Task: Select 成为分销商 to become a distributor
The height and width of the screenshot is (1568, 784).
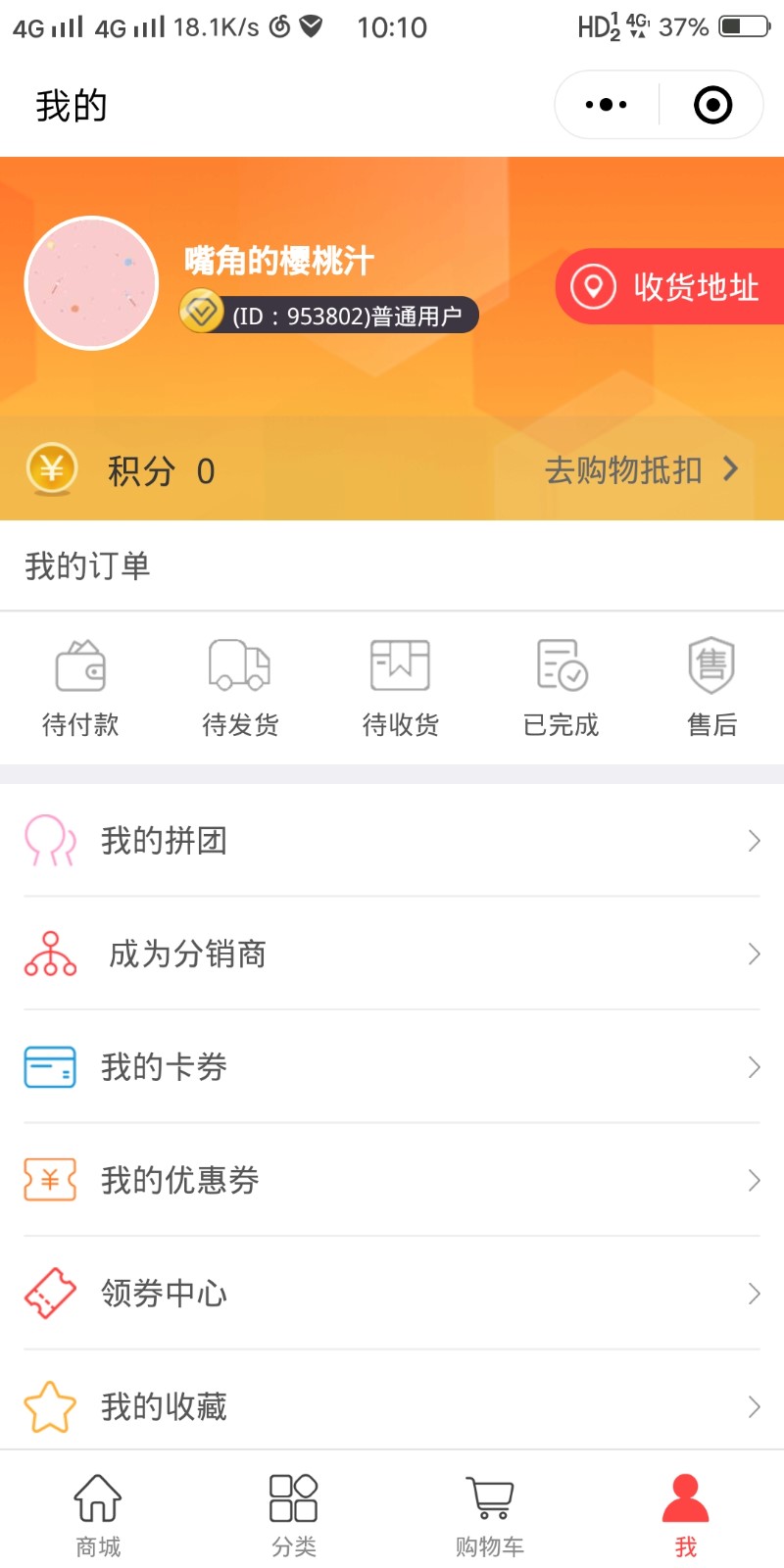Action: click(x=392, y=954)
